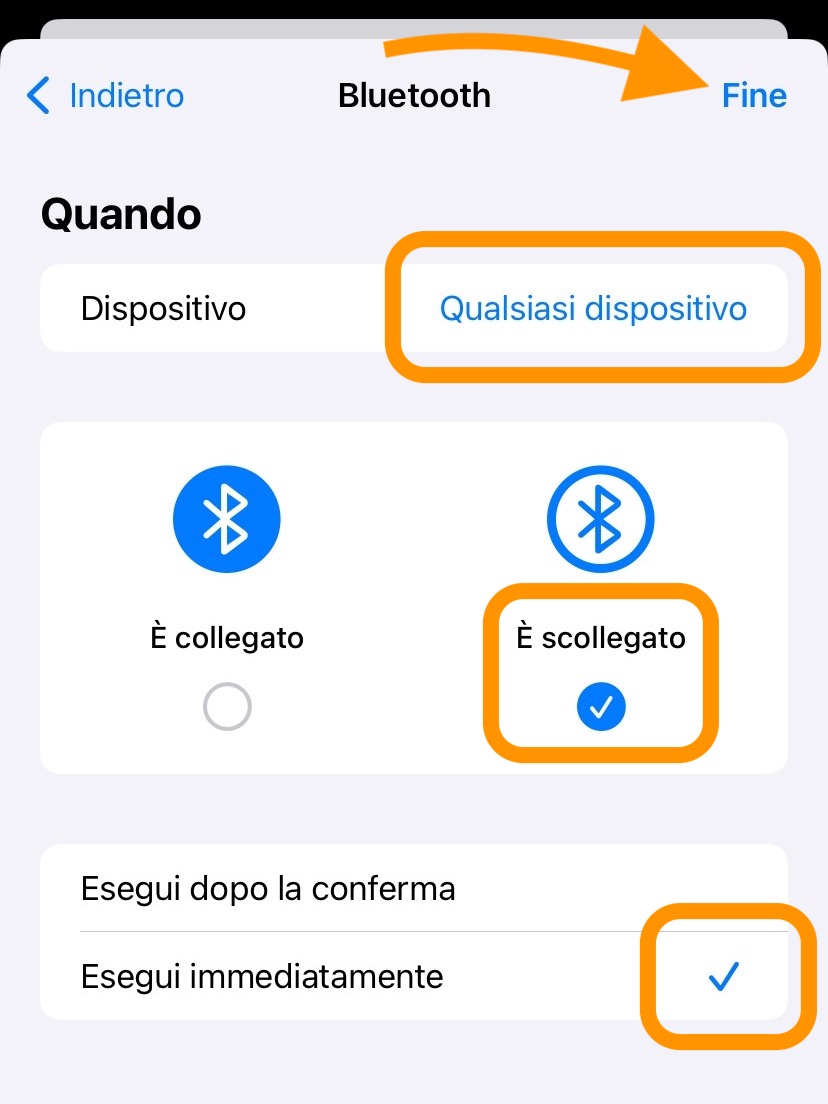Open the Qualsiasi dispositivo selector
The width and height of the screenshot is (828, 1104).
pyautogui.click(x=594, y=308)
